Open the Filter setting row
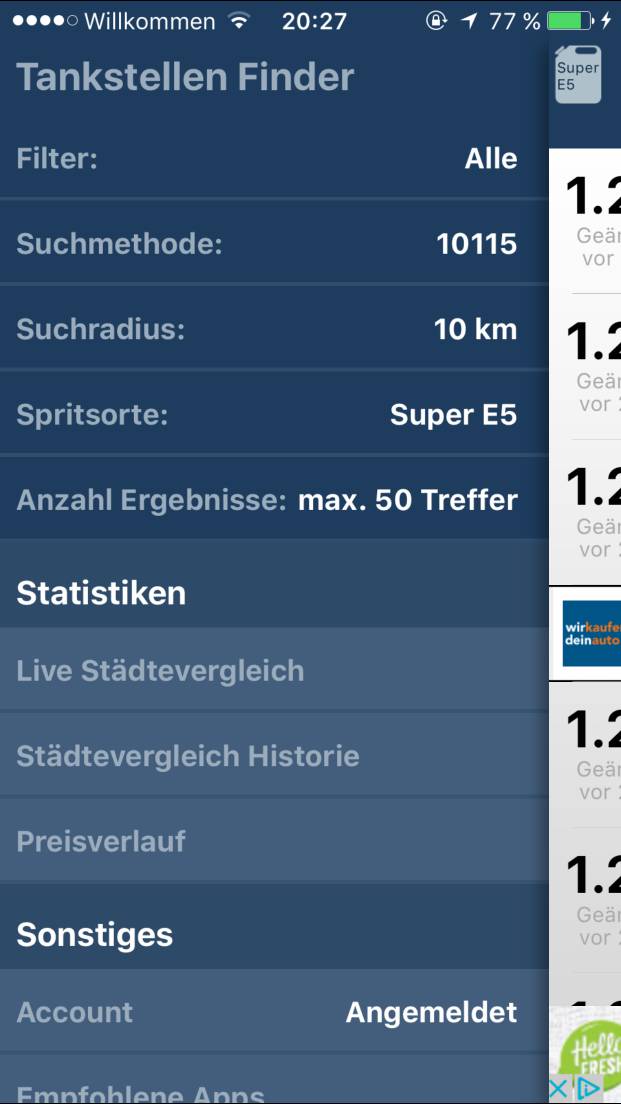The image size is (621, 1104). click(x=274, y=158)
